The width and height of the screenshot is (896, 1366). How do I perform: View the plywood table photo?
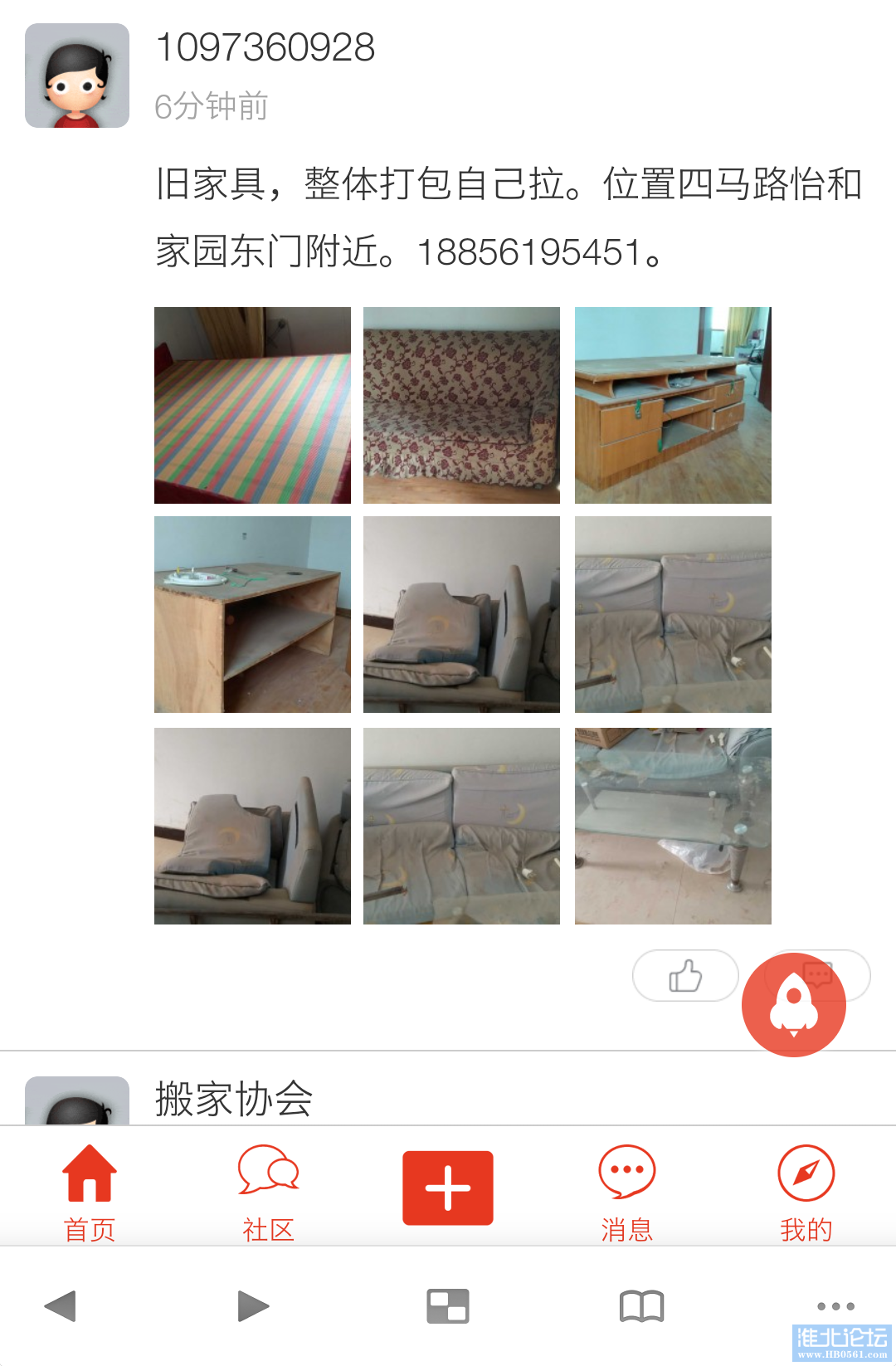(252, 614)
